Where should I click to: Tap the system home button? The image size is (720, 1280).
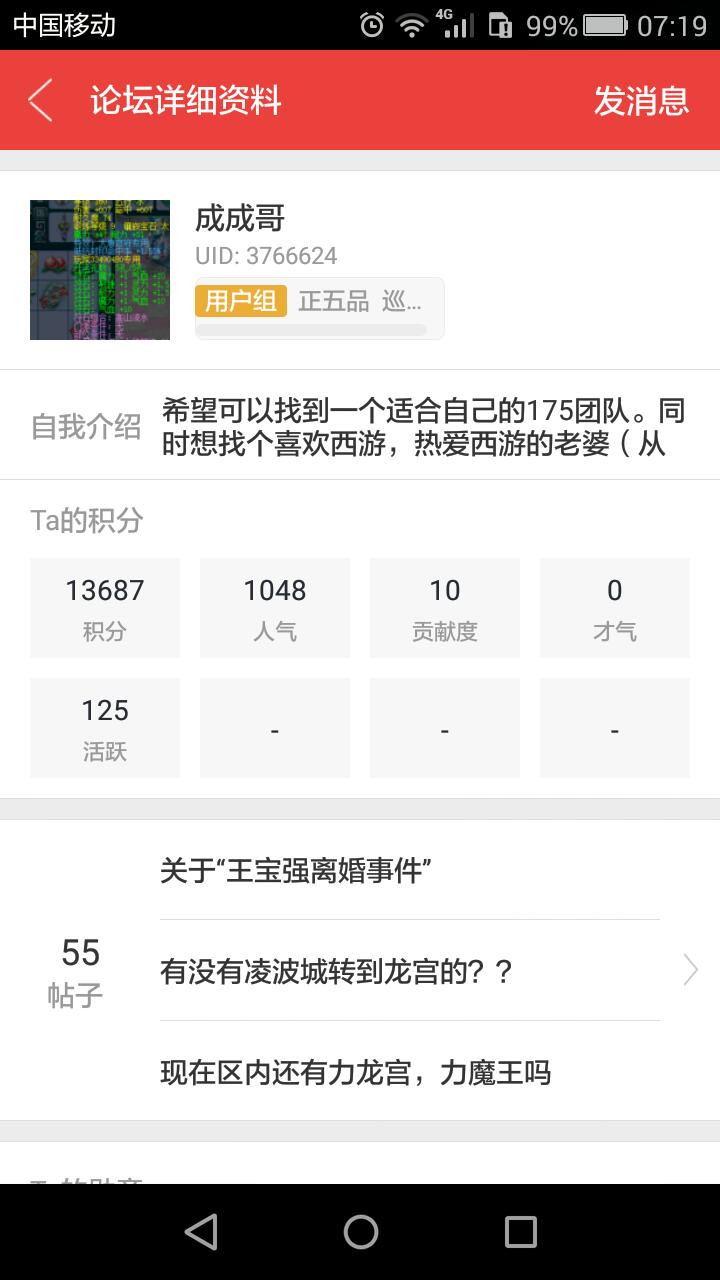tap(361, 1232)
